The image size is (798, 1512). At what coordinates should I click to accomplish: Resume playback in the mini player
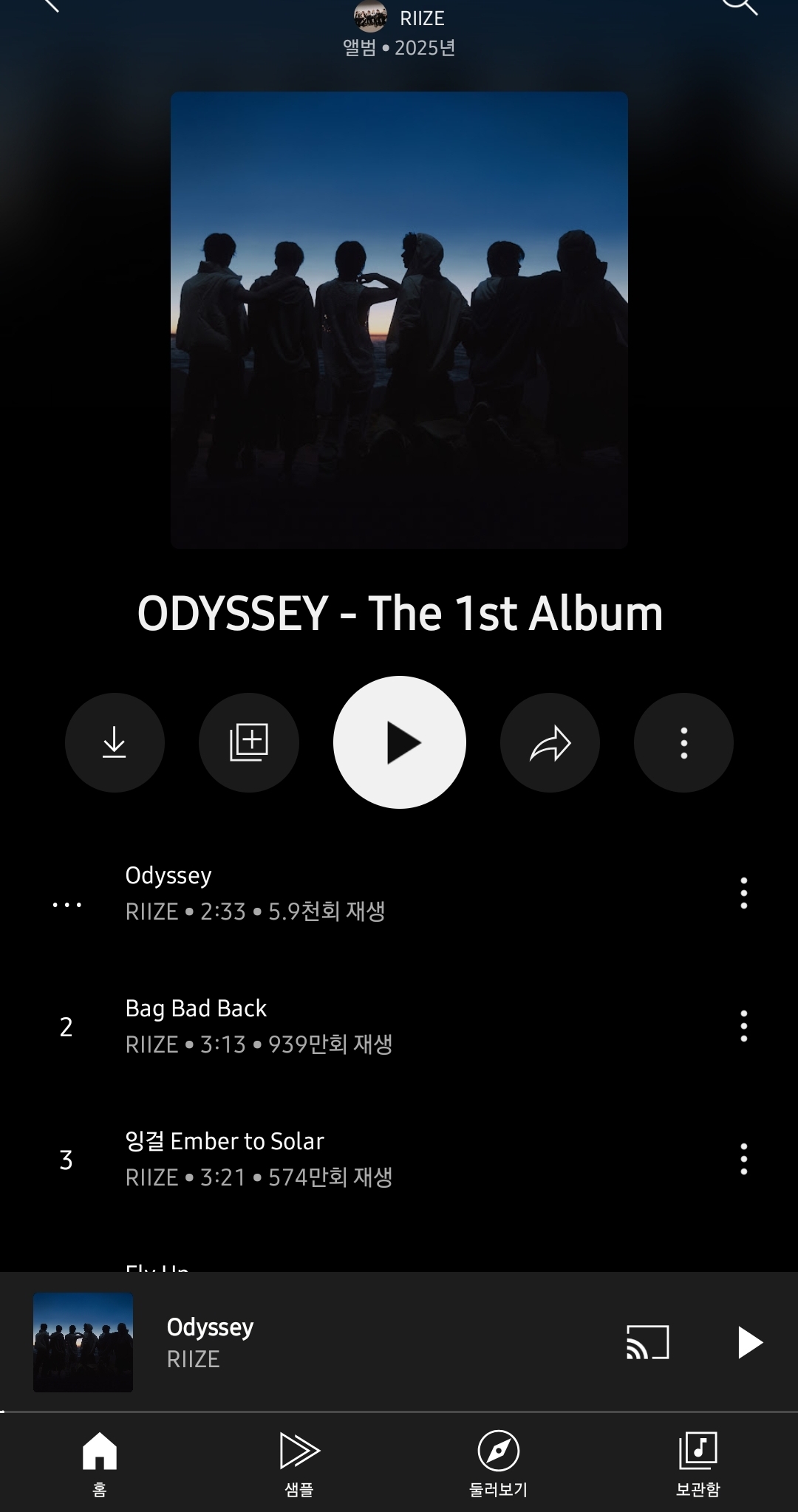[x=749, y=1342]
